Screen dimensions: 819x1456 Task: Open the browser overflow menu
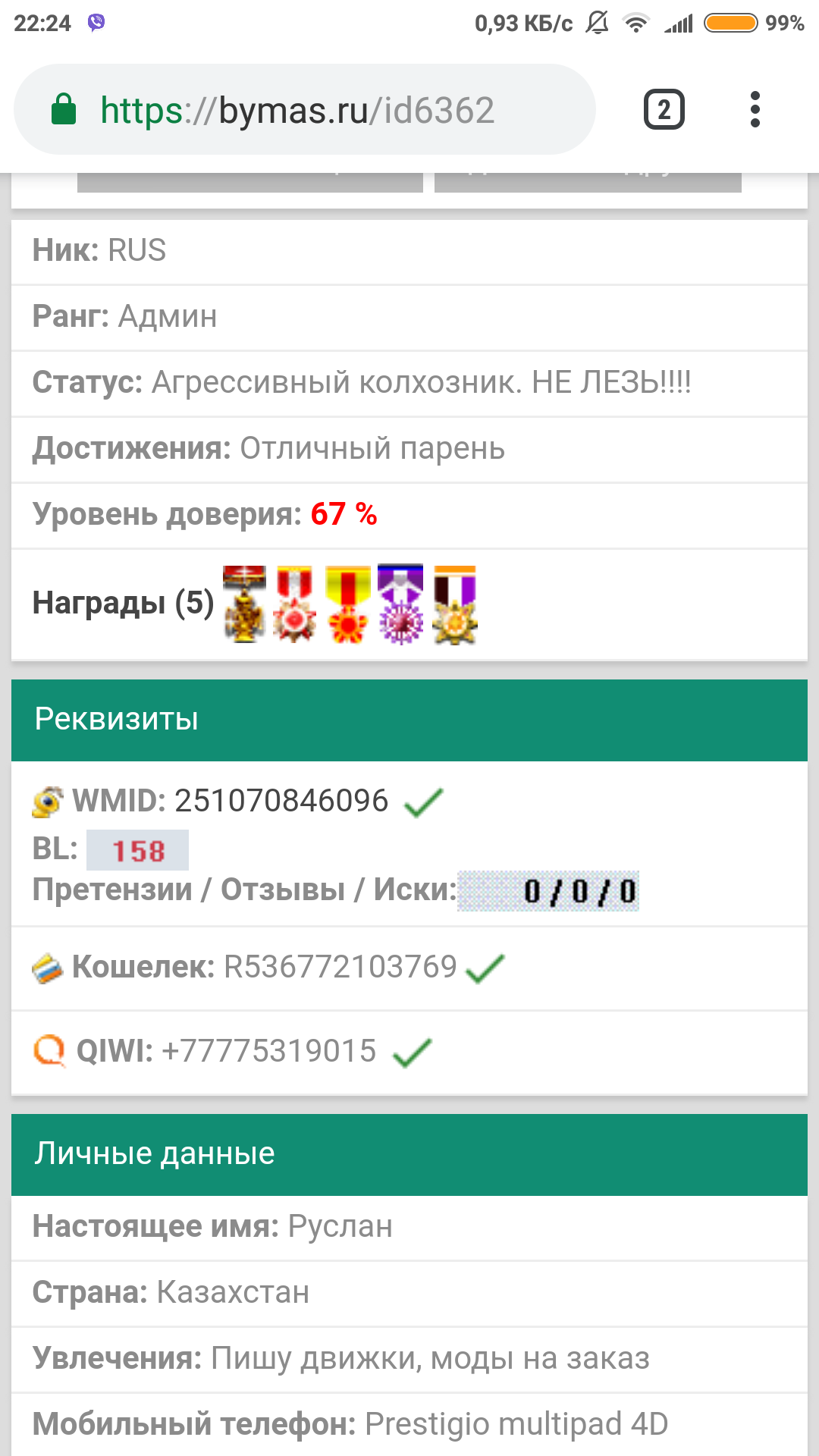pyautogui.click(x=755, y=110)
